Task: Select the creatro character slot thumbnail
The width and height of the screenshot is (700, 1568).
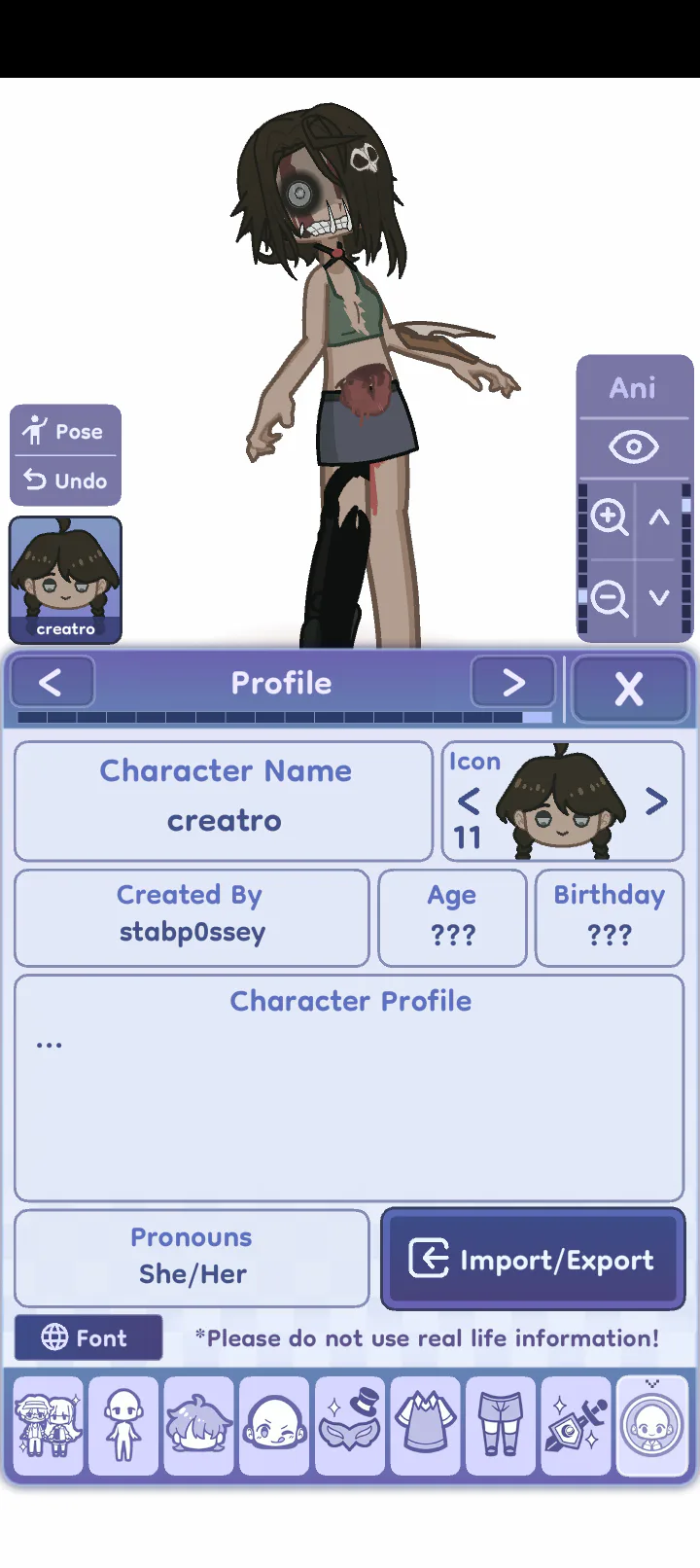Action: click(65, 580)
